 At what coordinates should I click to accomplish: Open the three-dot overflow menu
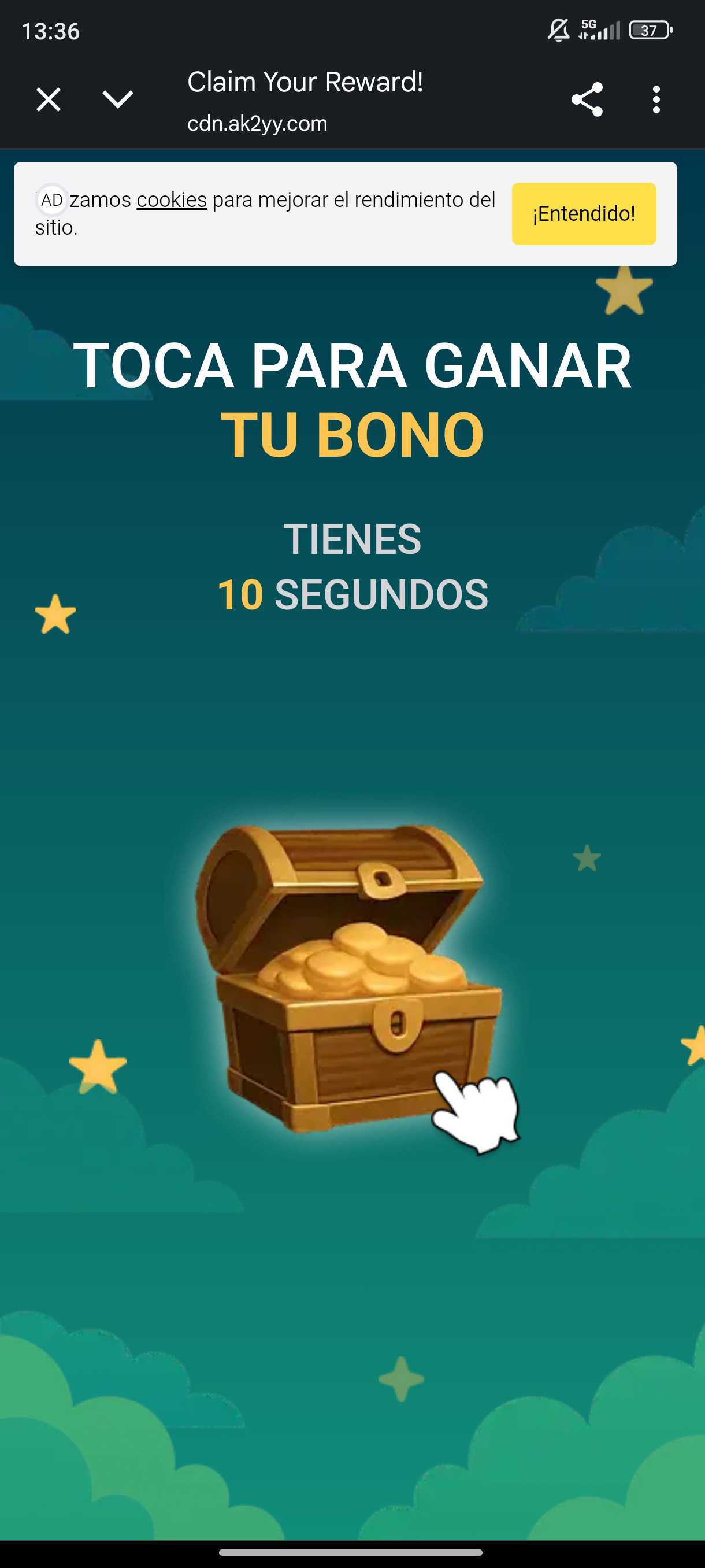click(656, 100)
